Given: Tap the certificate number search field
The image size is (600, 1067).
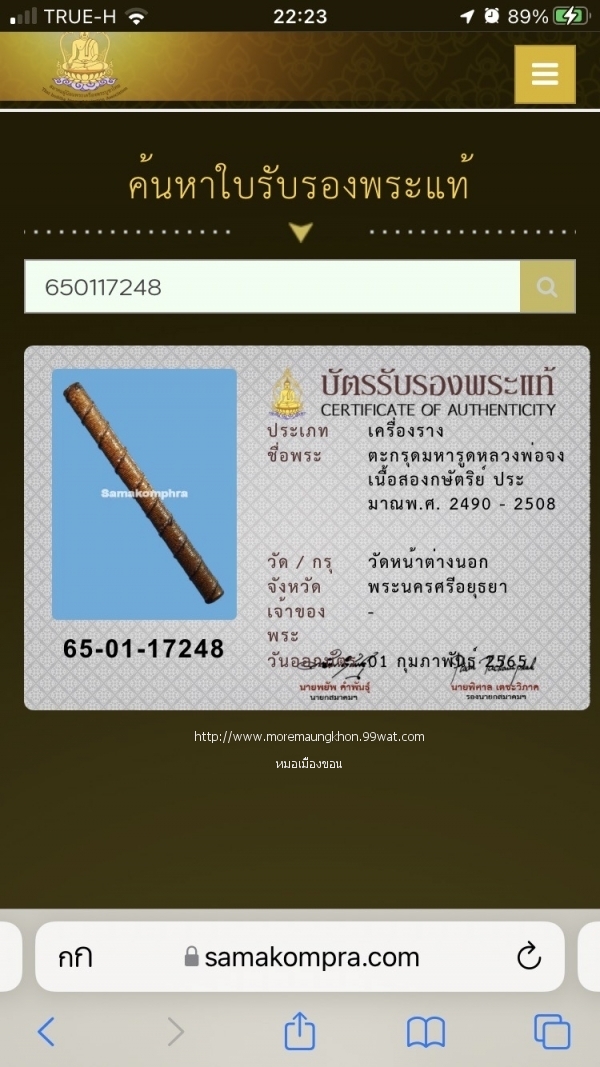Looking at the screenshot, I should 272,287.
